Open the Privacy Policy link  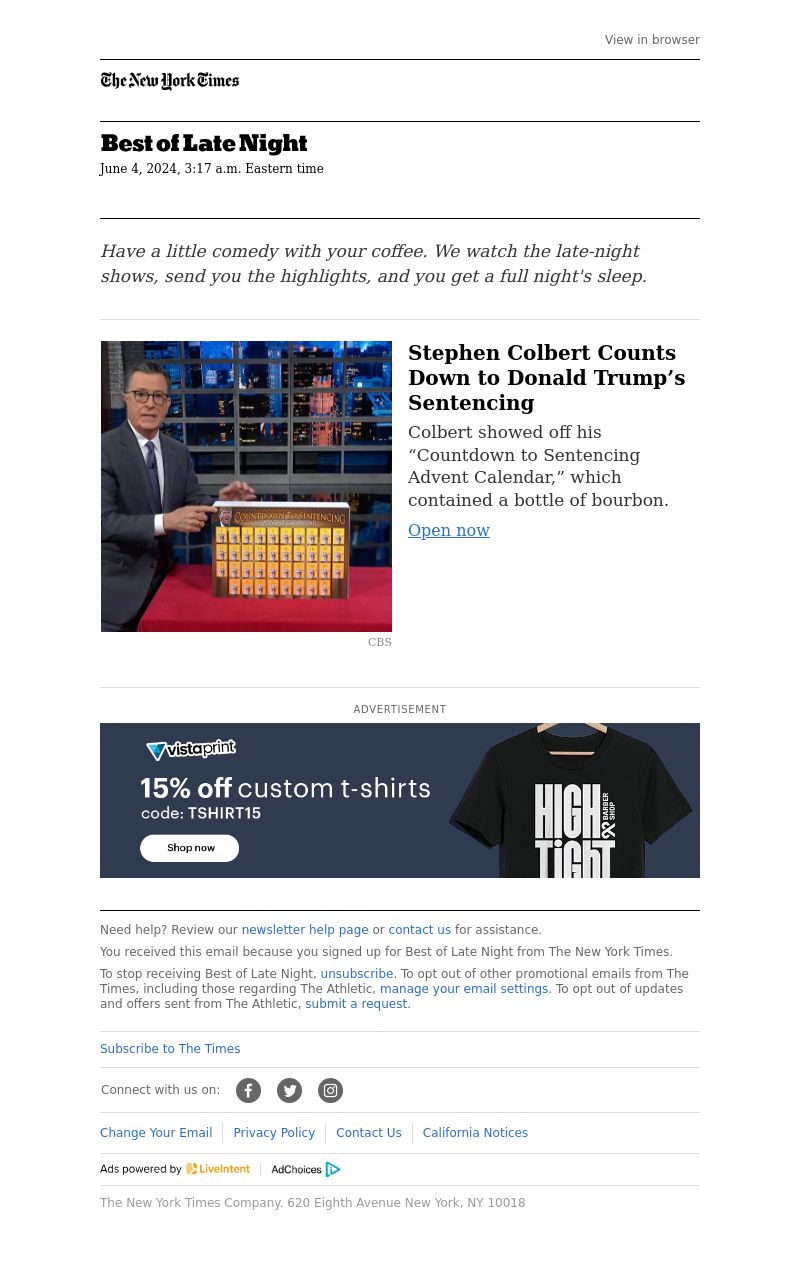(x=274, y=1133)
